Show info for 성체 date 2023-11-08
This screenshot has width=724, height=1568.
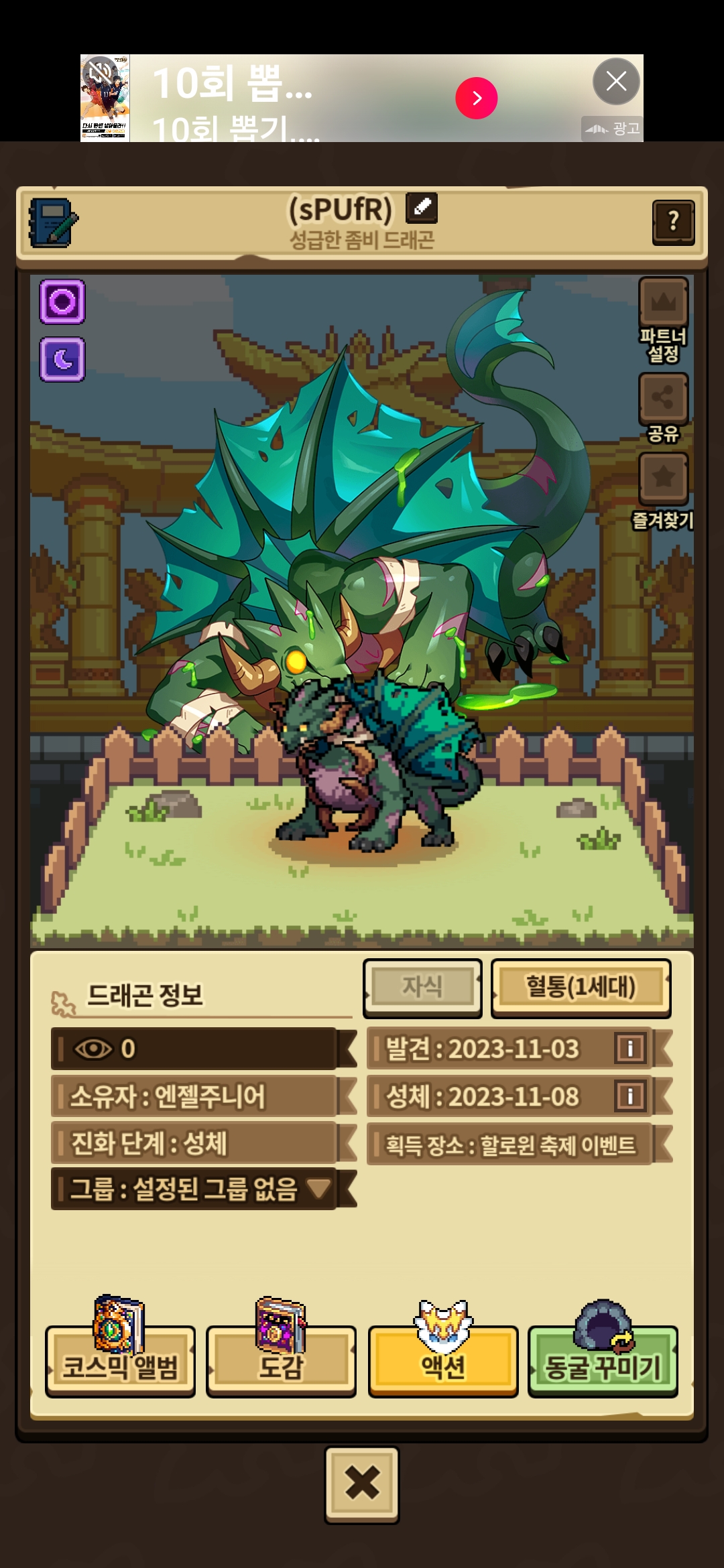pos(629,1096)
